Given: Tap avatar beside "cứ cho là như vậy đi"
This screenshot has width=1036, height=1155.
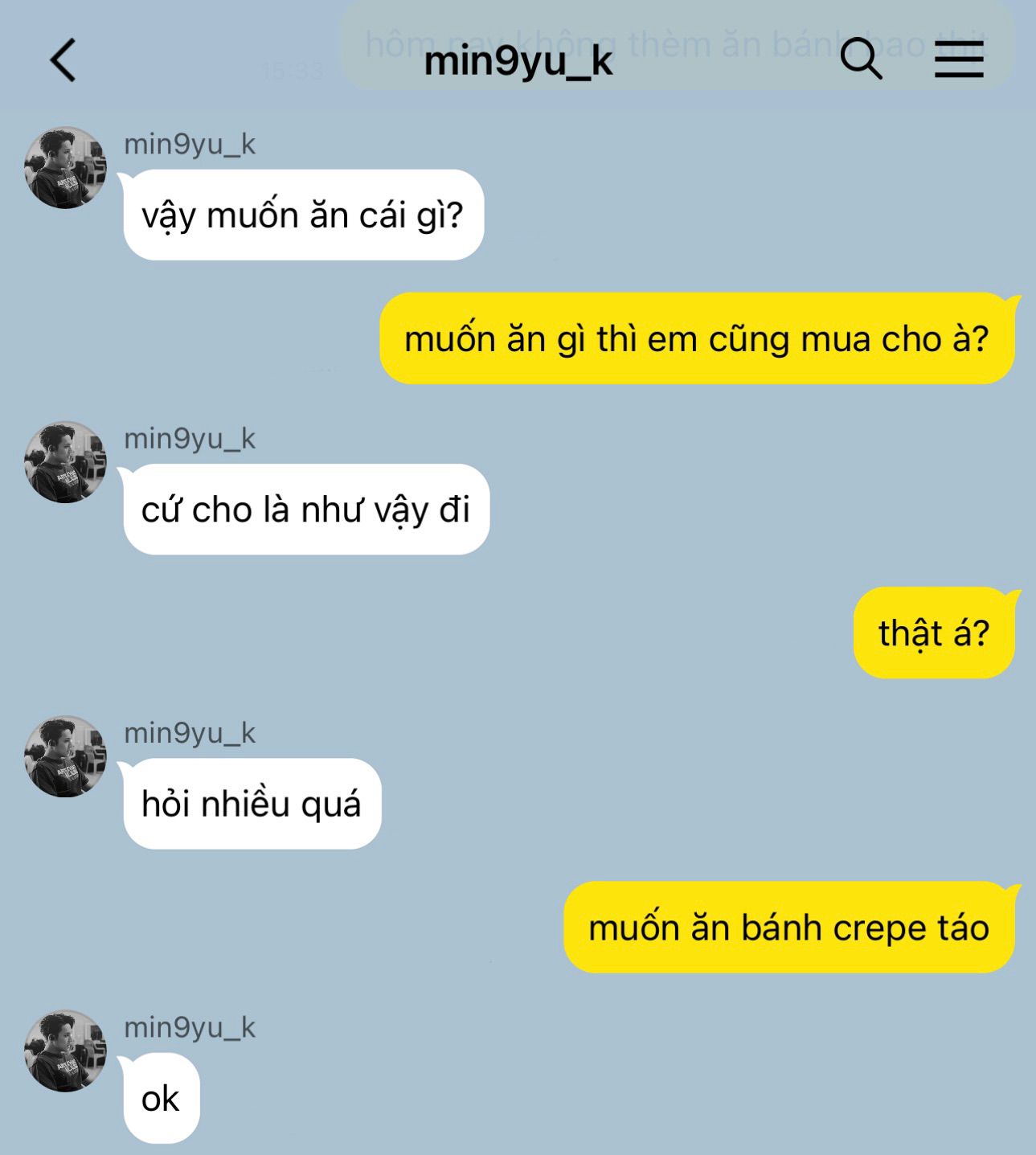Looking at the screenshot, I should pos(66,462).
